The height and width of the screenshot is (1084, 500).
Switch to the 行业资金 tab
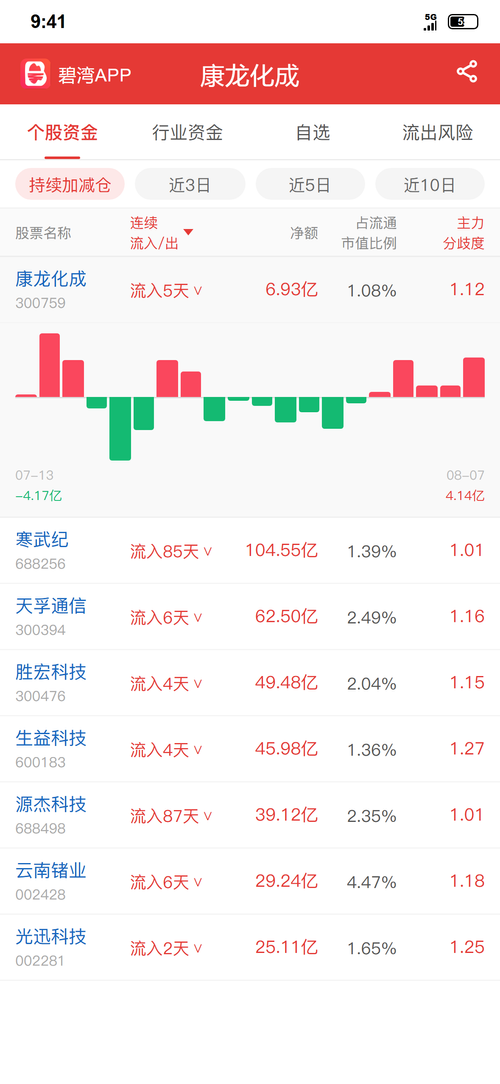[187, 133]
